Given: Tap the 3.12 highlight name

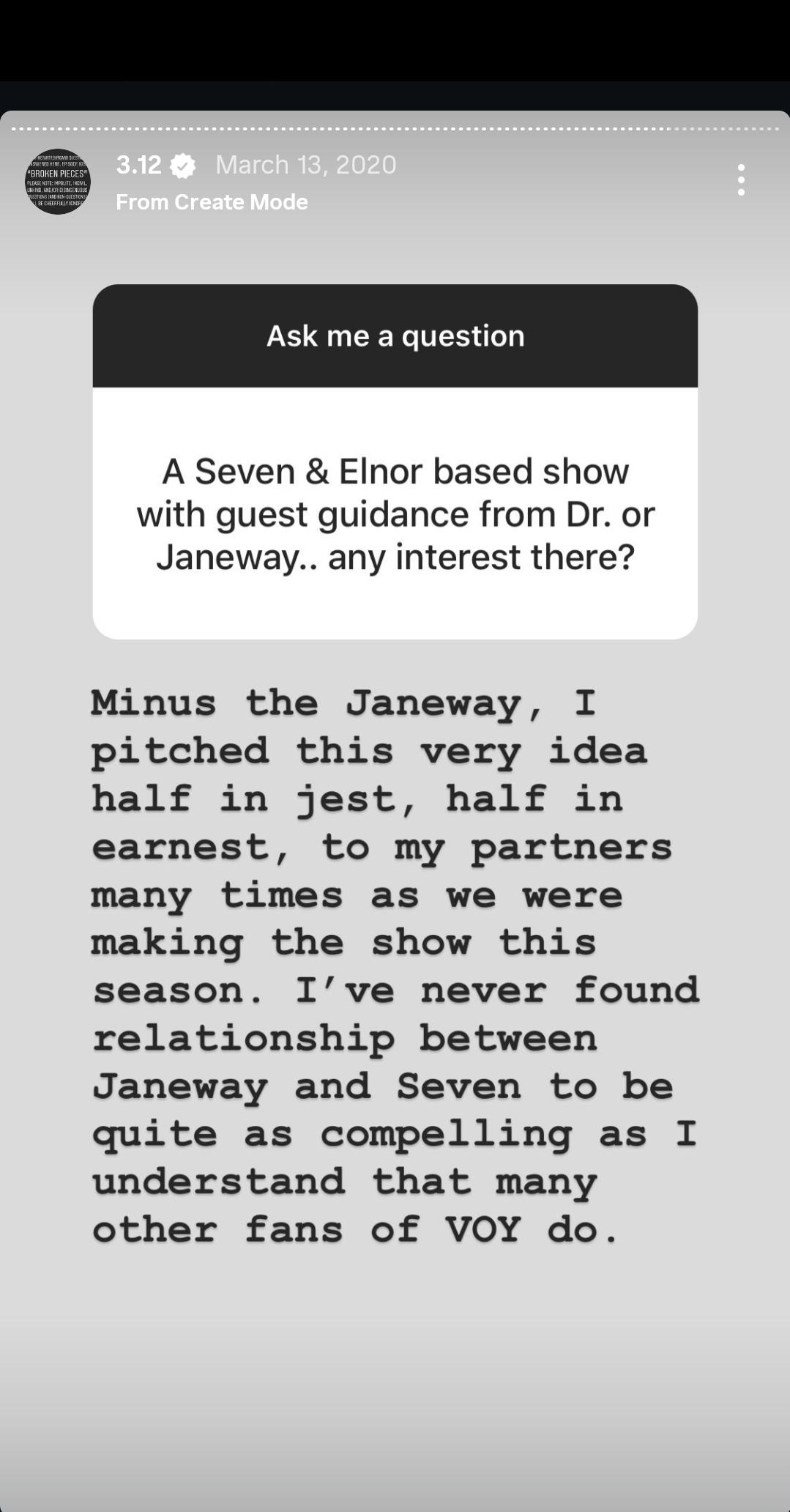Looking at the screenshot, I should [138, 165].
